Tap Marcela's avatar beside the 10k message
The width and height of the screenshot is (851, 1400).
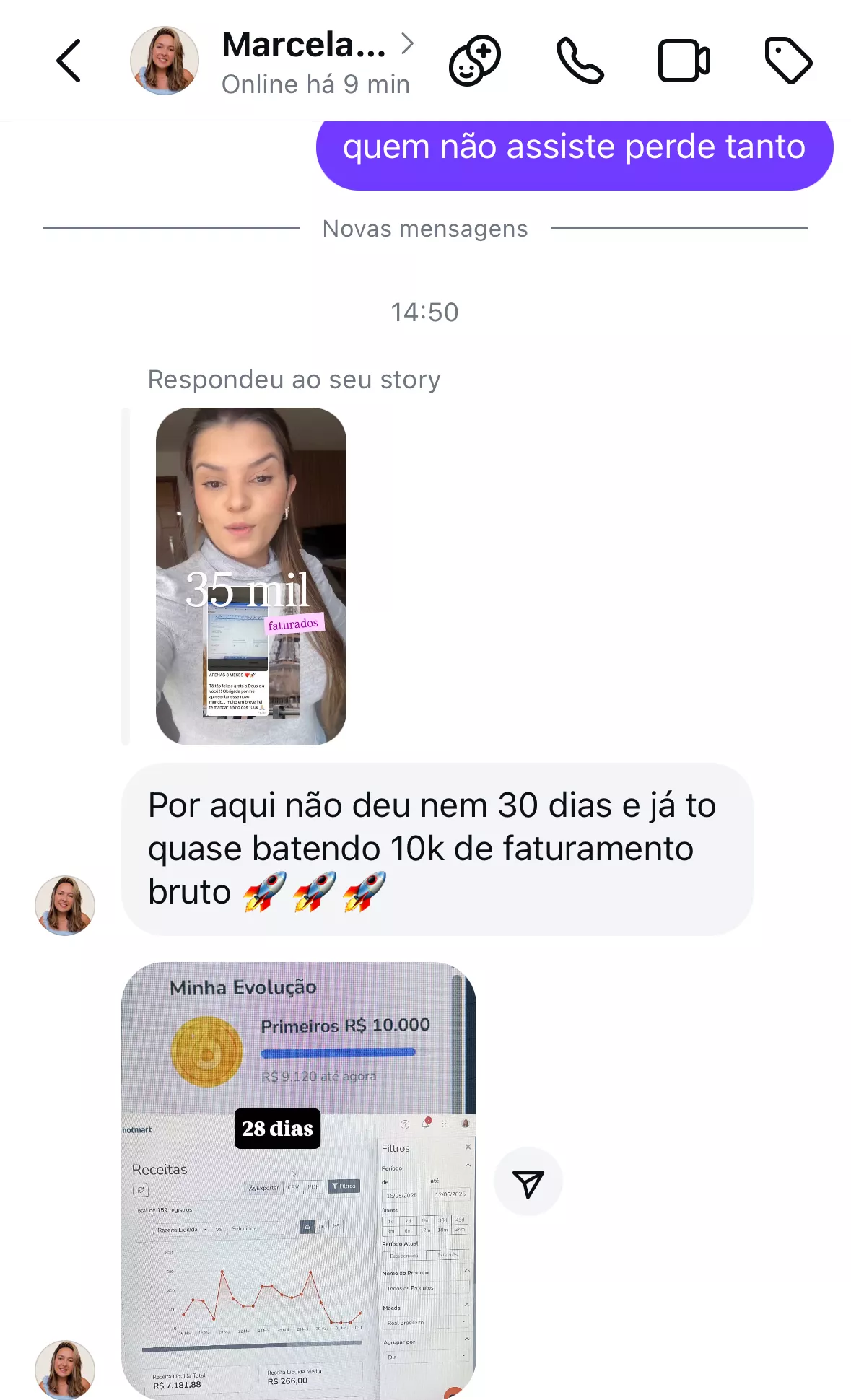[x=65, y=905]
